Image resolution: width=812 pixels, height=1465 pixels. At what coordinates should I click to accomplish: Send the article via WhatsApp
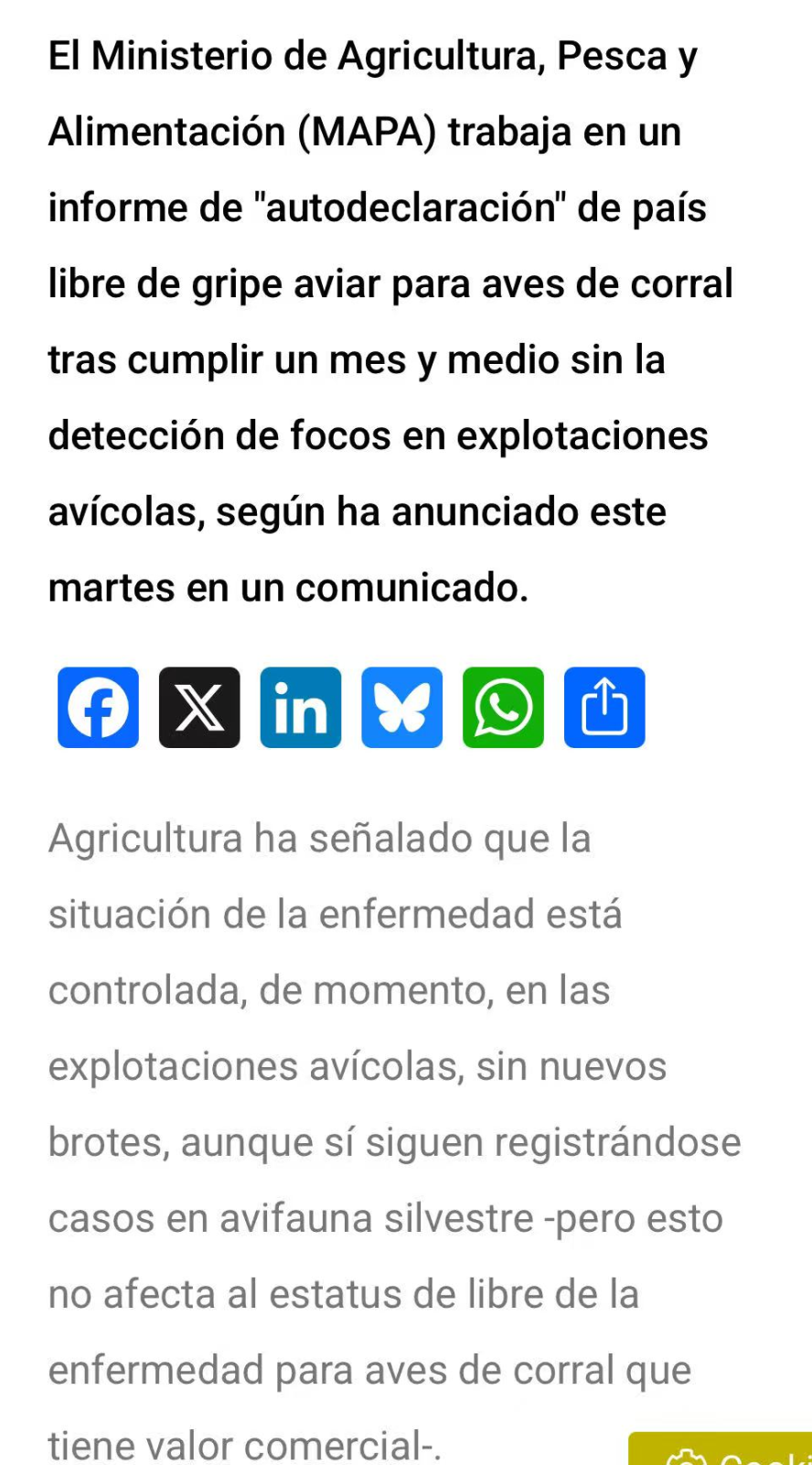[x=503, y=707]
